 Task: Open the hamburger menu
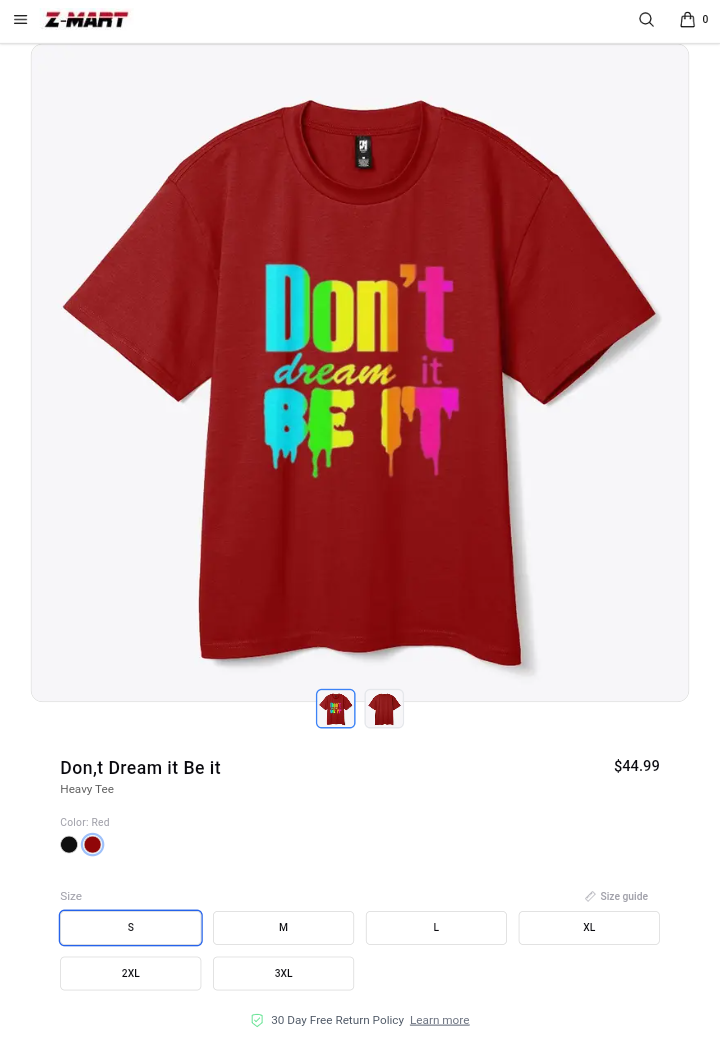(20, 19)
